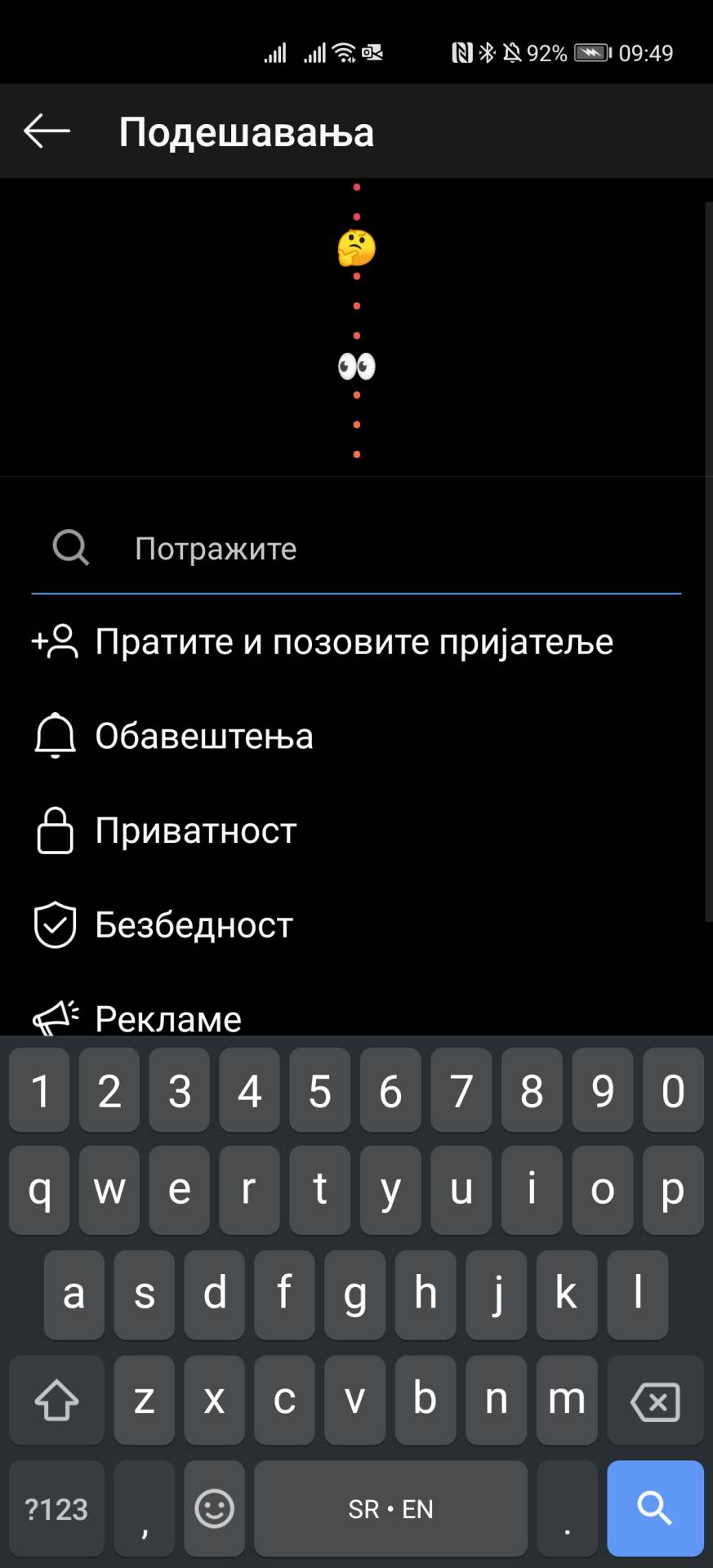The image size is (713, 1568).
Task: Tap the blue search key on the keyboard
Action: pyautogui.click(x=655, y=1508)
